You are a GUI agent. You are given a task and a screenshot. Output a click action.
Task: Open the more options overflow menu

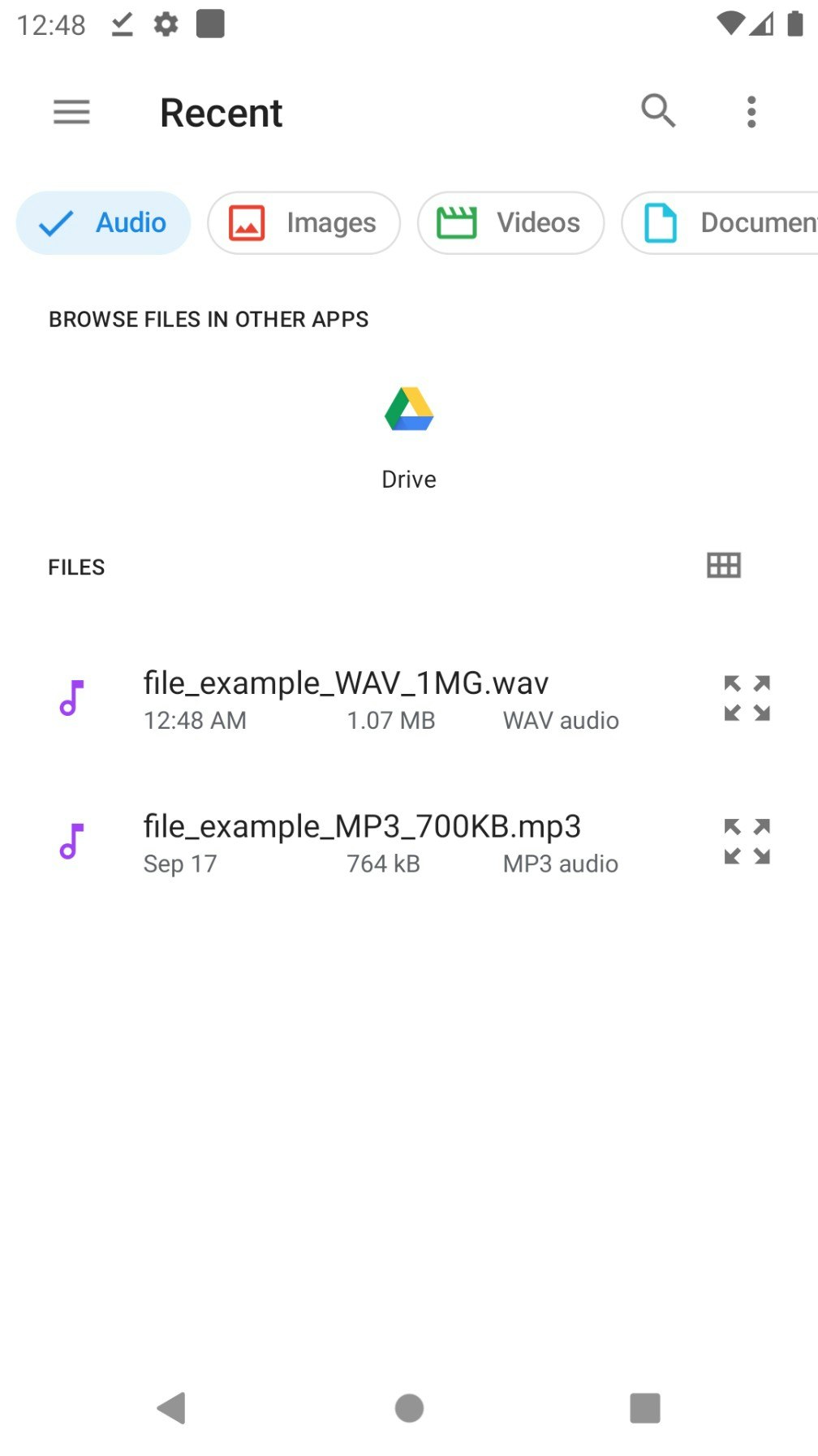tap(751, 112)
